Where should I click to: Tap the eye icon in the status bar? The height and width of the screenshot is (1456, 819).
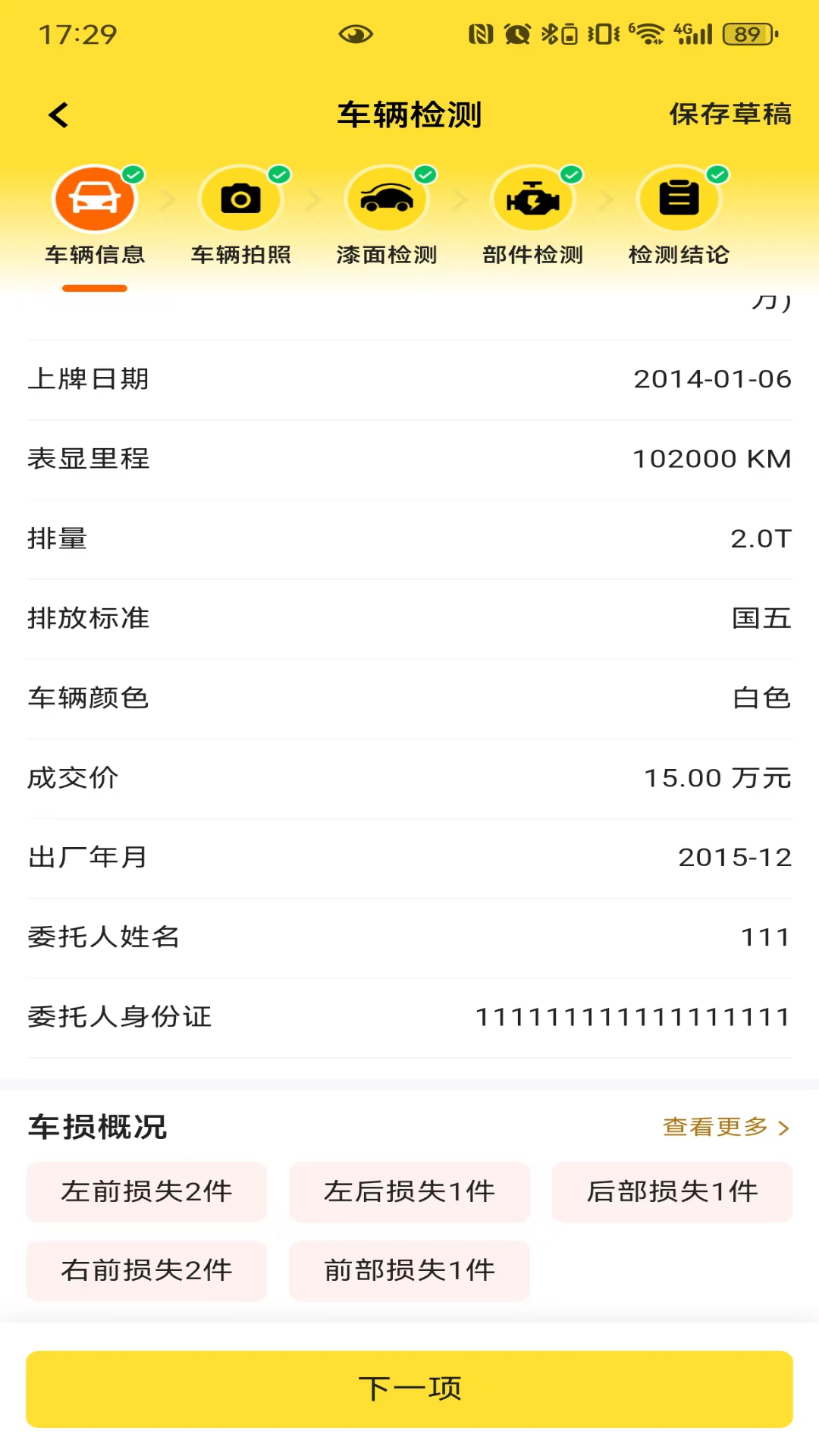356,33
